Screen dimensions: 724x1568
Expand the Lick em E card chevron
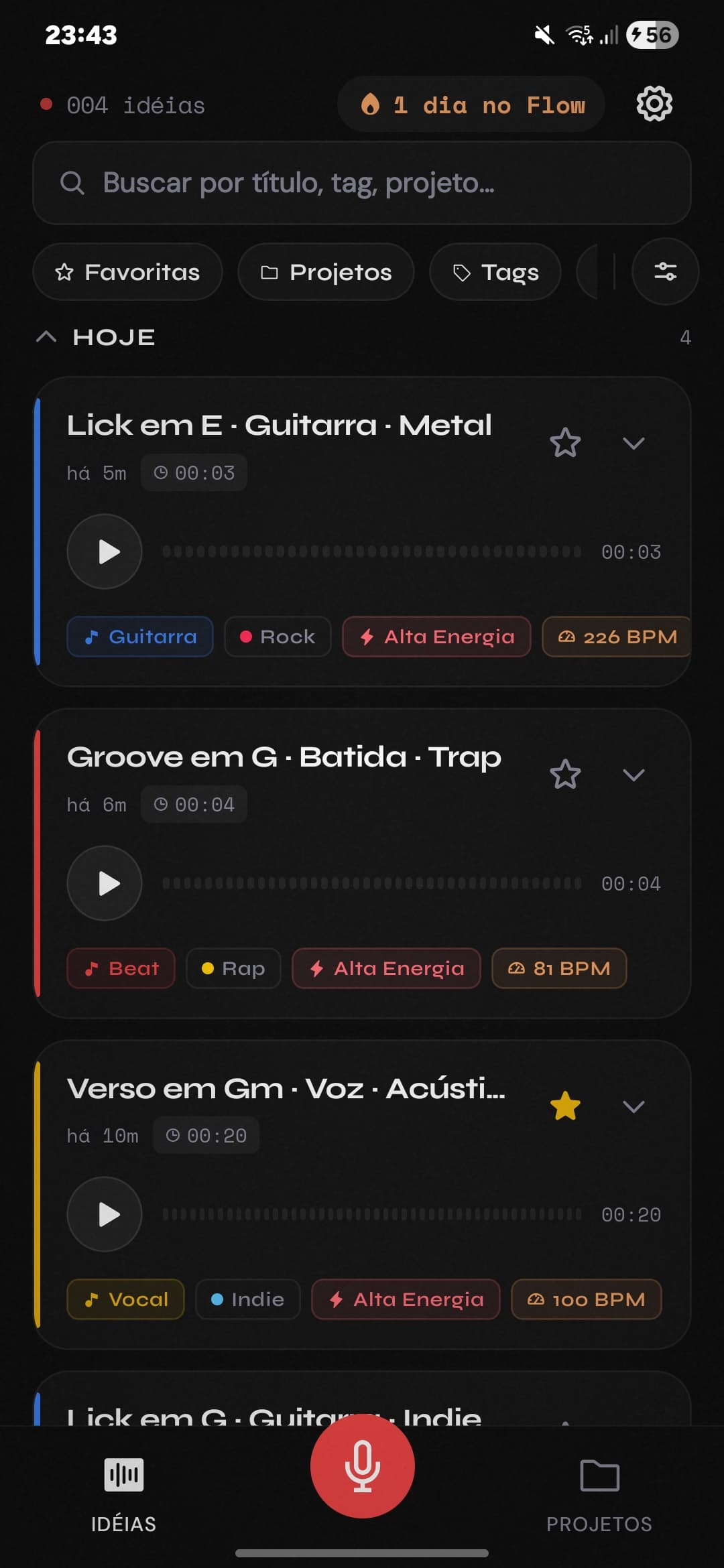point(633,443)
